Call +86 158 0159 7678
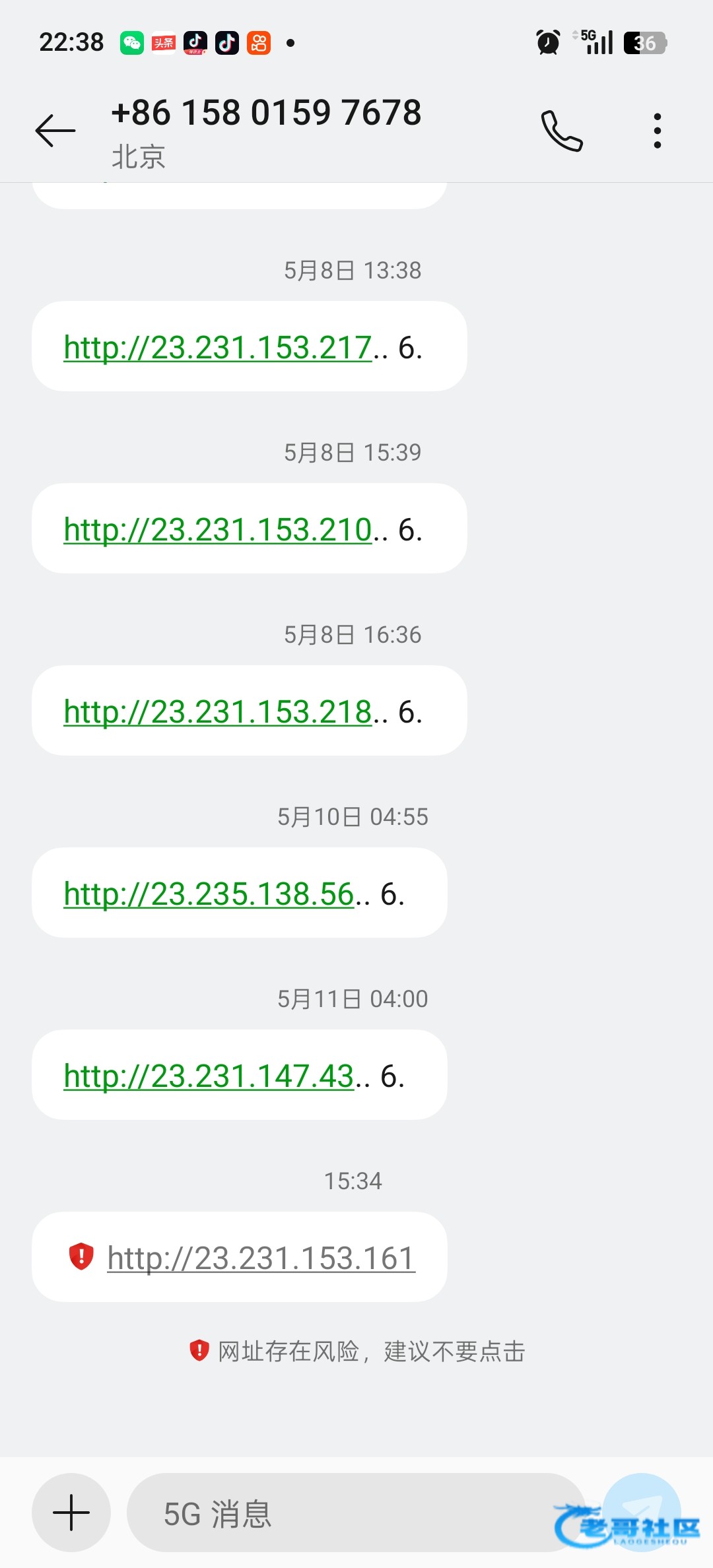This screenshot has height=1568, width=713. tap(562, 131)
